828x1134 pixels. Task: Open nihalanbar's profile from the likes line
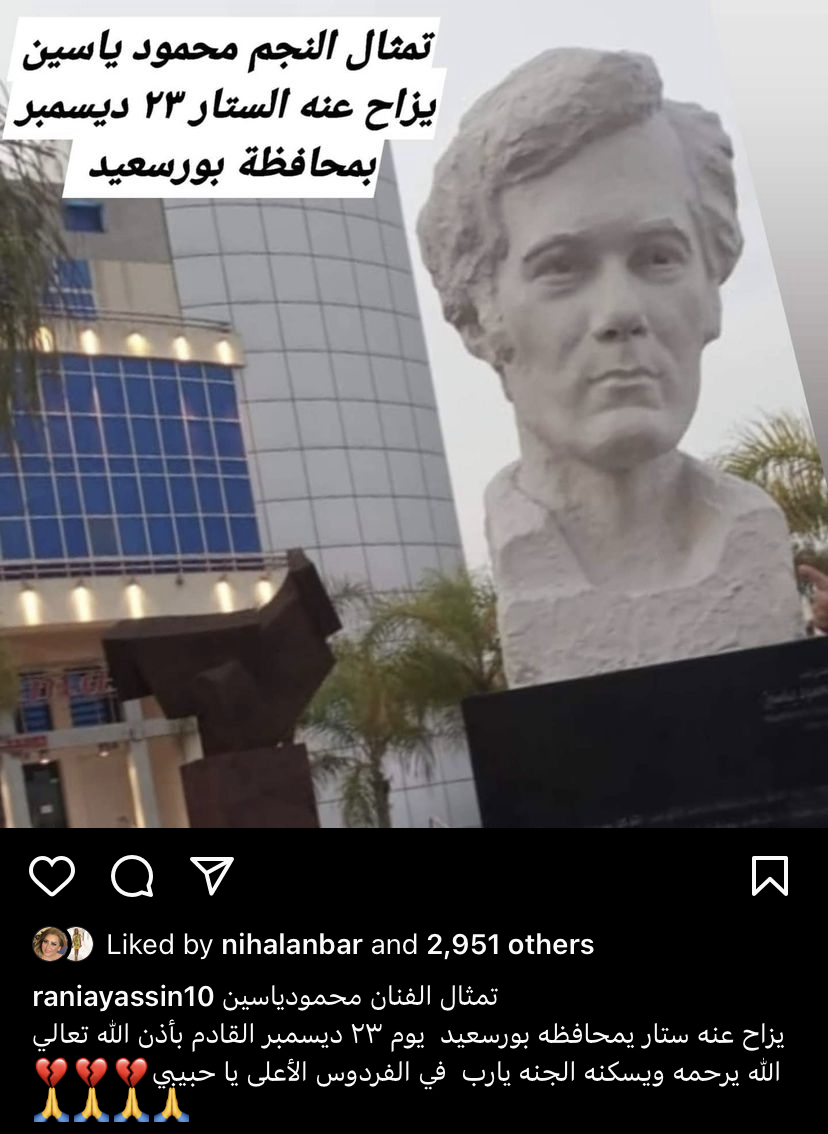291,944
